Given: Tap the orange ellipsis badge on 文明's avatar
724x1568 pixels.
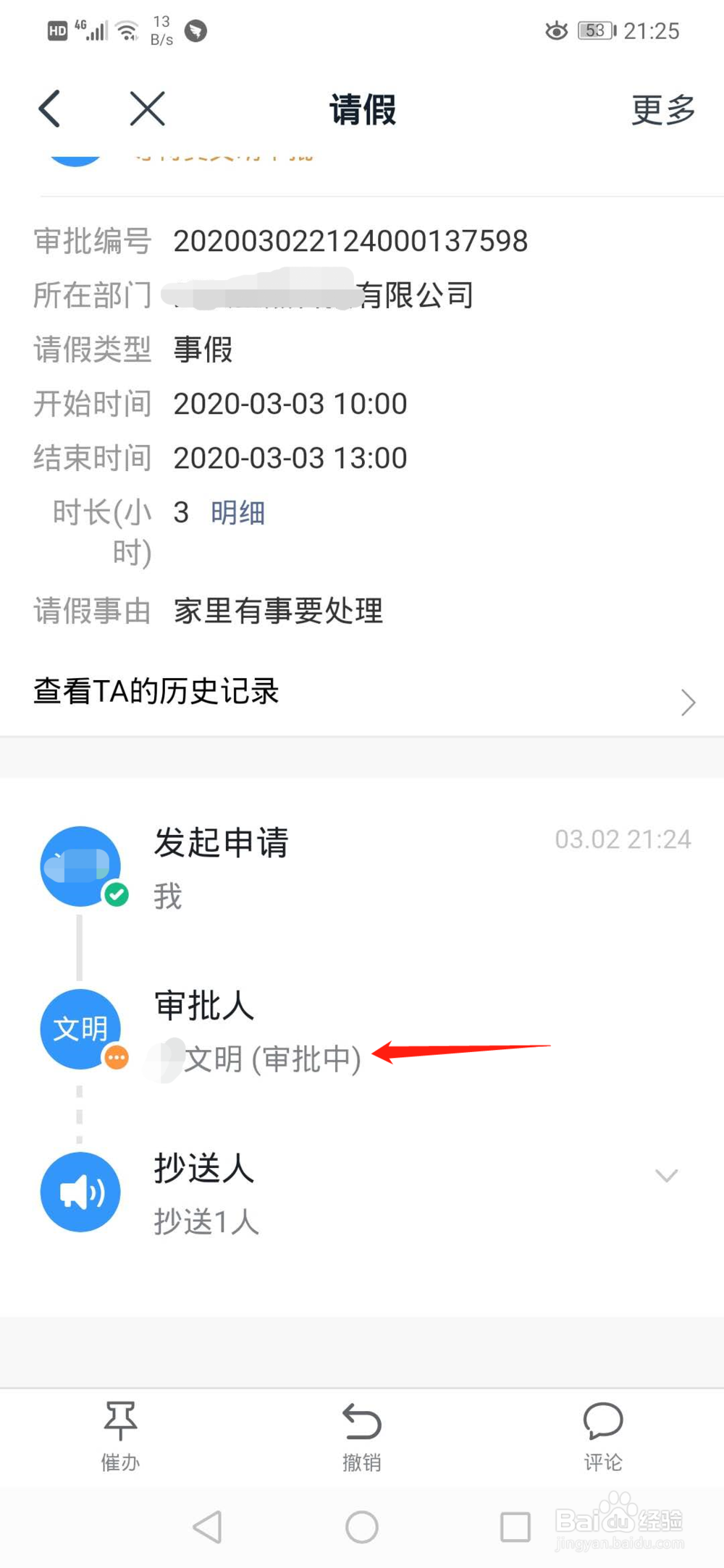Looking at the screenshot, I should [116, 1058].
